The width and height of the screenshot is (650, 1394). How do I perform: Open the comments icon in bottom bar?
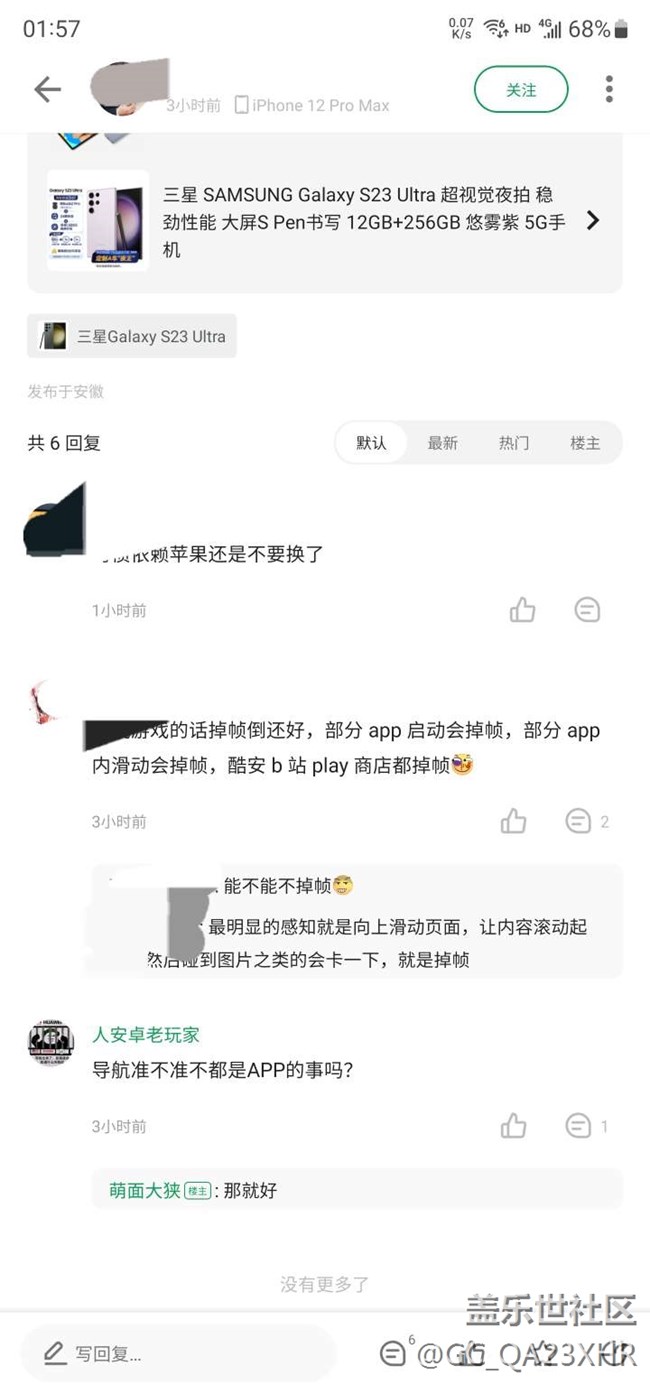pos(394,1354)
